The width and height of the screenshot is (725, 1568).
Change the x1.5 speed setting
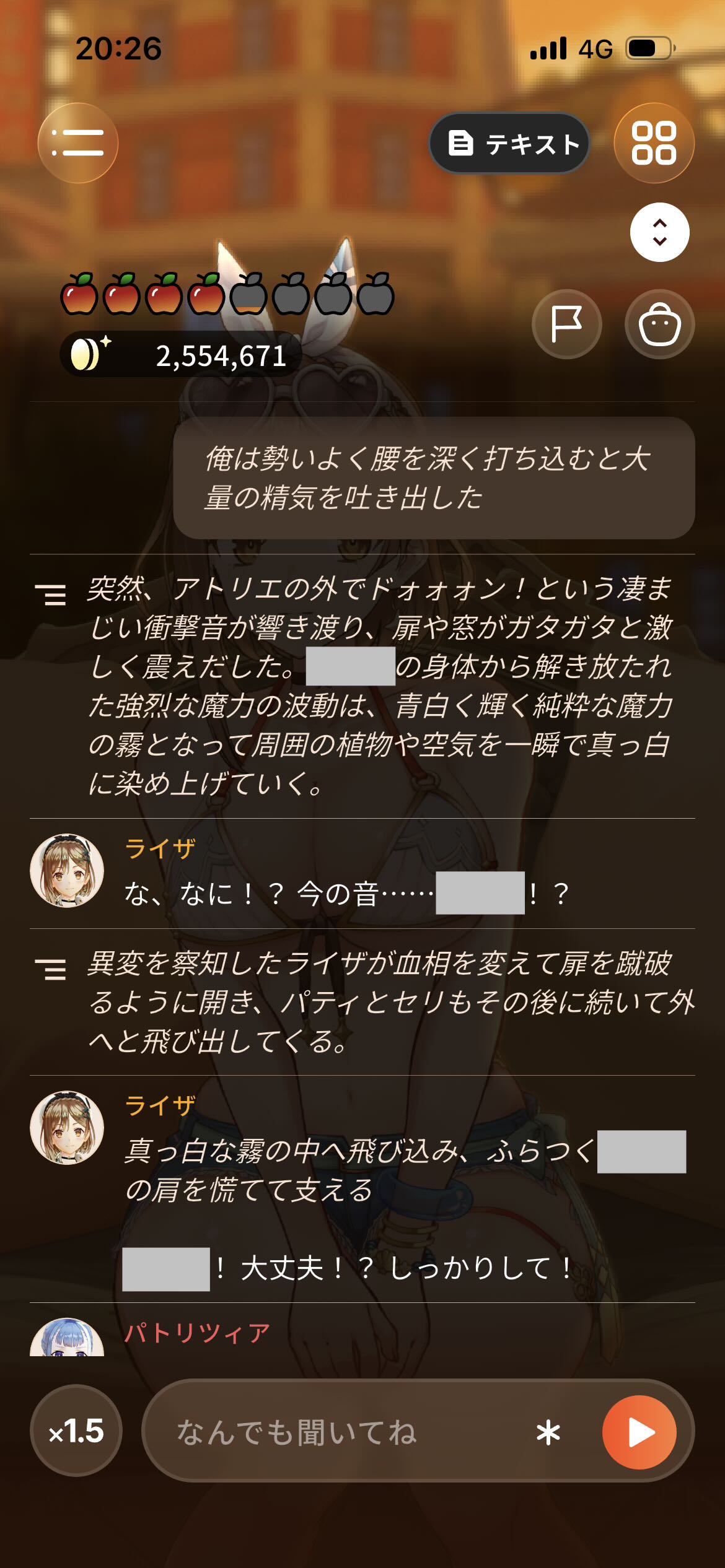click(76, 1431)
